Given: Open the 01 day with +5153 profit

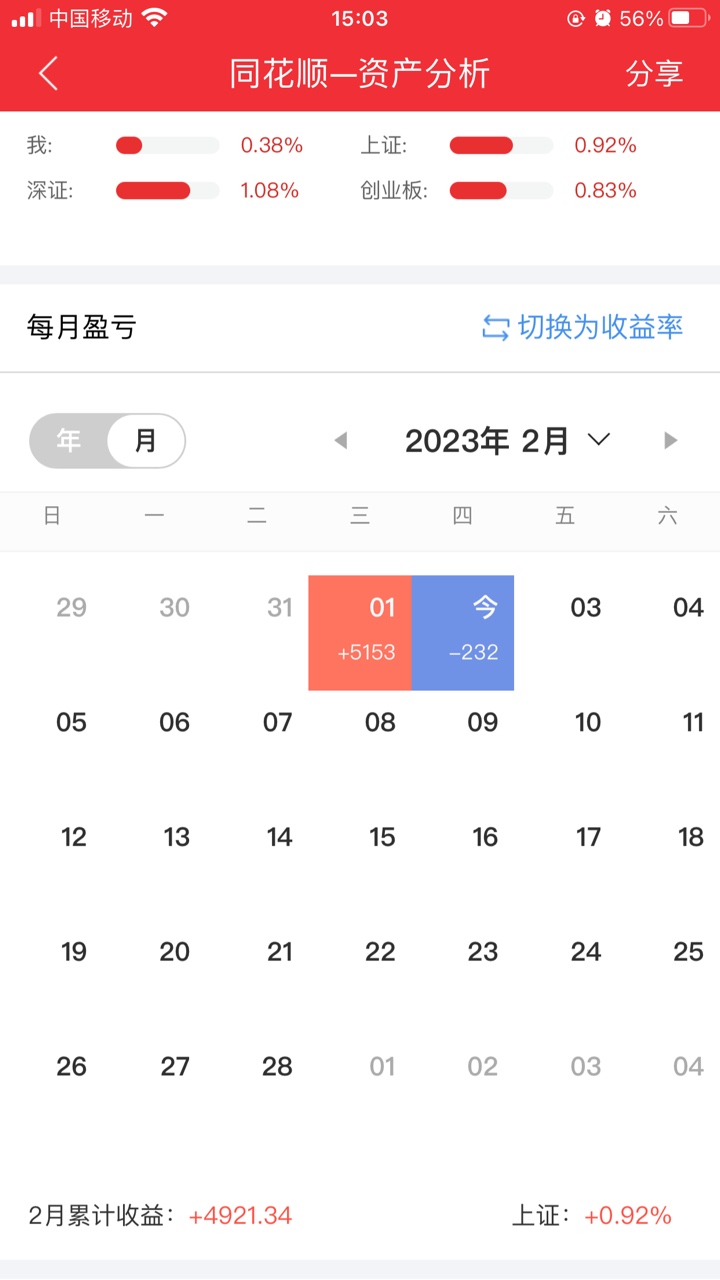Looking at the screenshot, I should coord(360,632).
